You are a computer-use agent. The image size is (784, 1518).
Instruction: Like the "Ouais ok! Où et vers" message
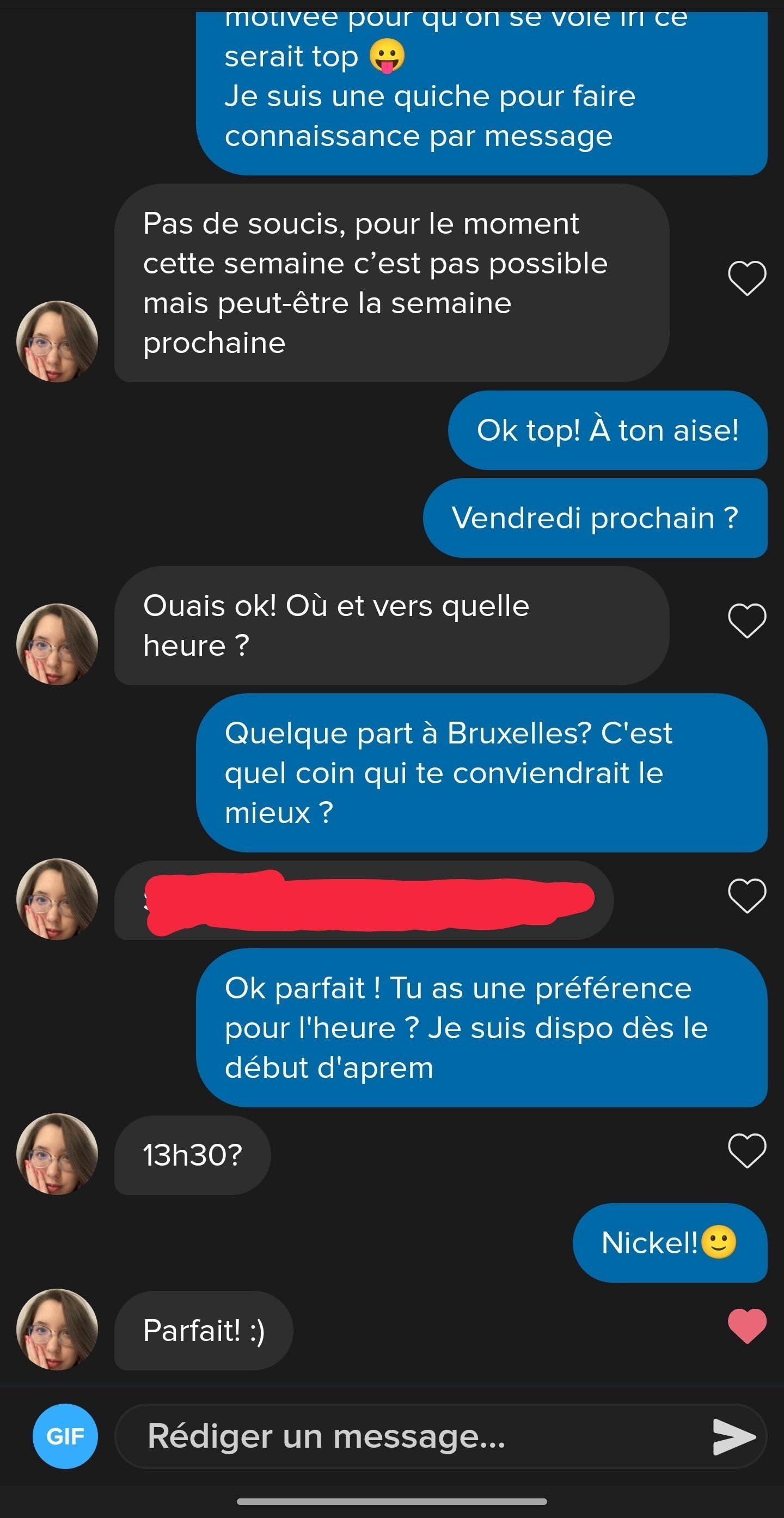pyautogui.click(x=746, y=620)
